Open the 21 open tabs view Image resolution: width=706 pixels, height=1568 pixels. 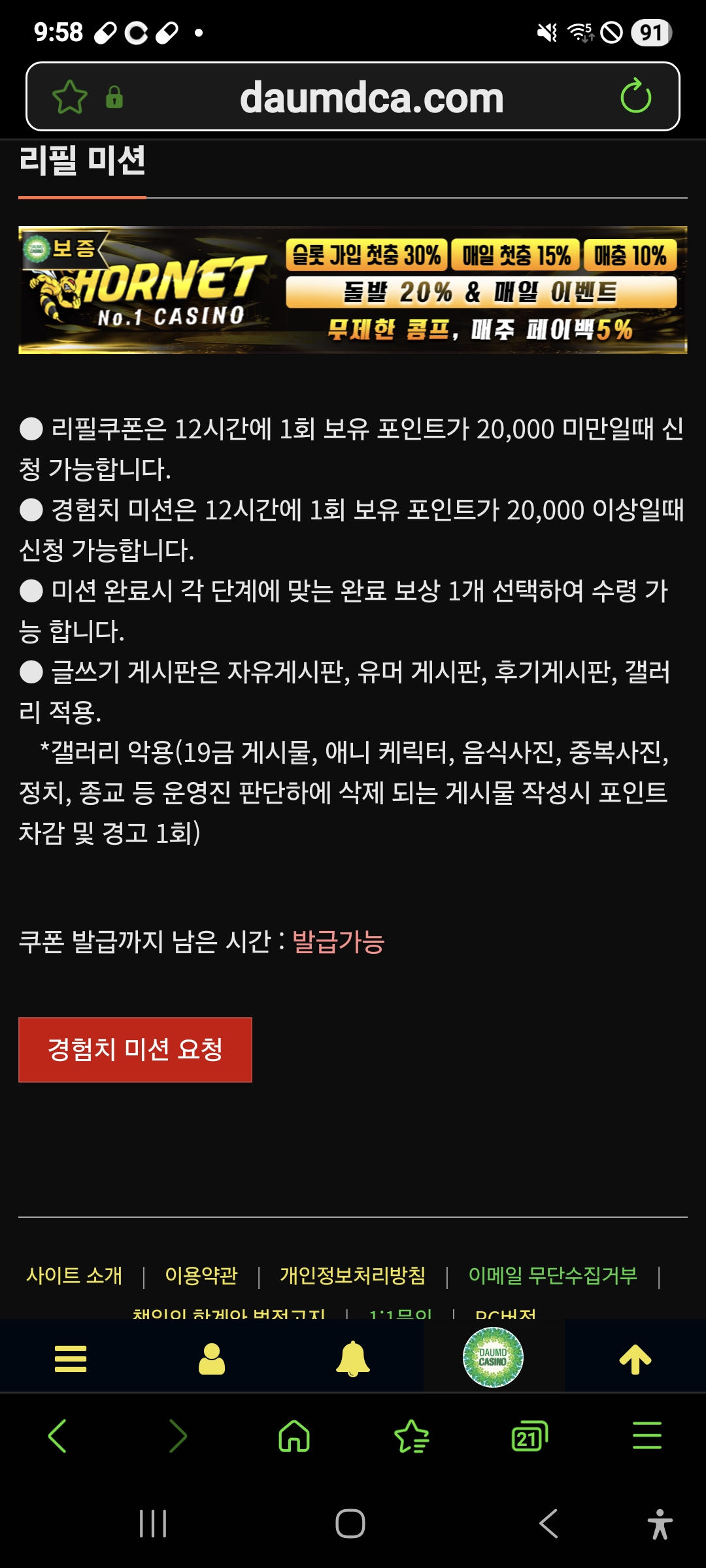pos(529,1436)
